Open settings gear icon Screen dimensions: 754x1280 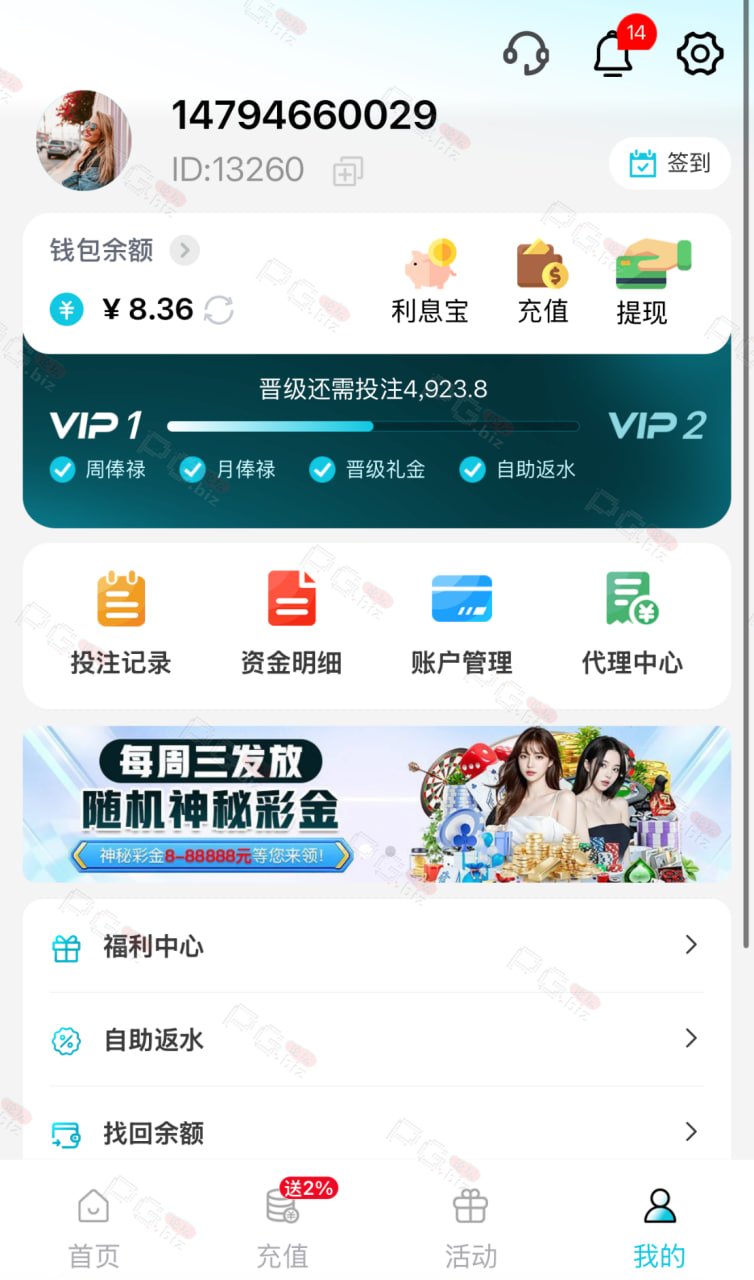pos(700,53)
